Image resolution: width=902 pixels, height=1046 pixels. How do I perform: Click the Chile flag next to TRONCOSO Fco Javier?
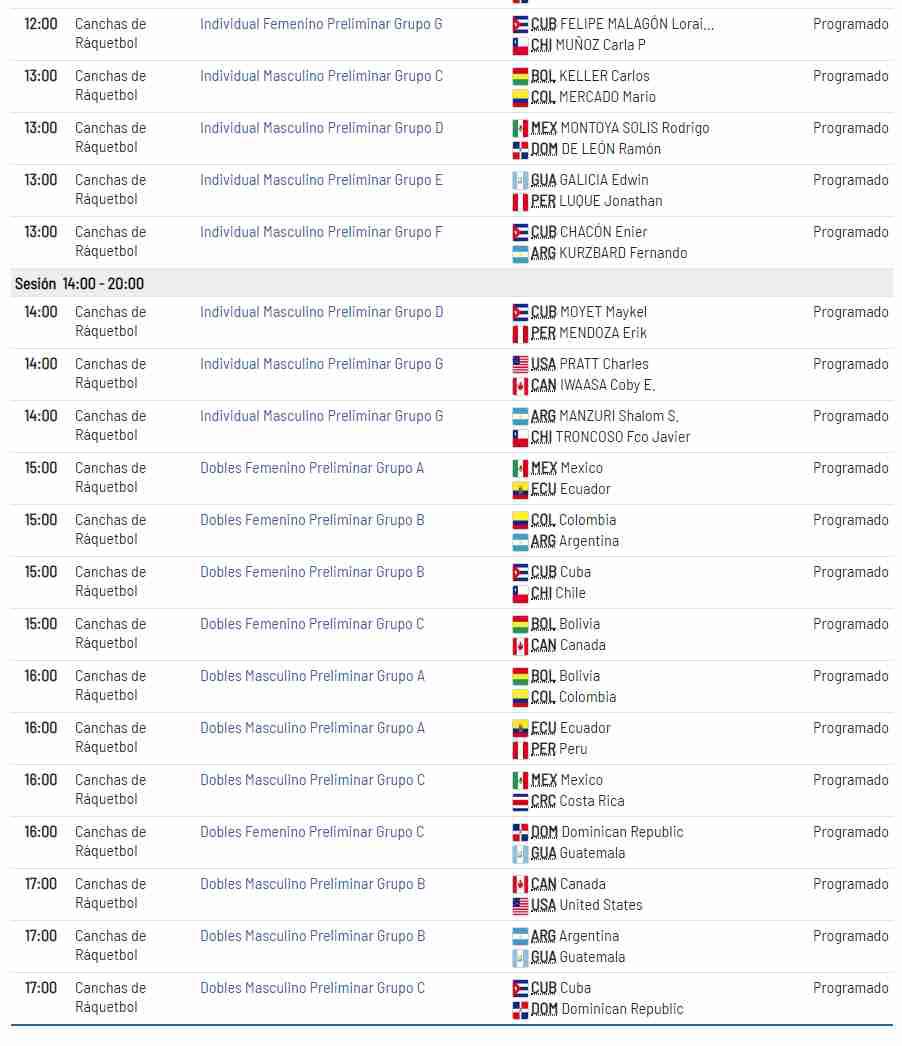point(520,437)
